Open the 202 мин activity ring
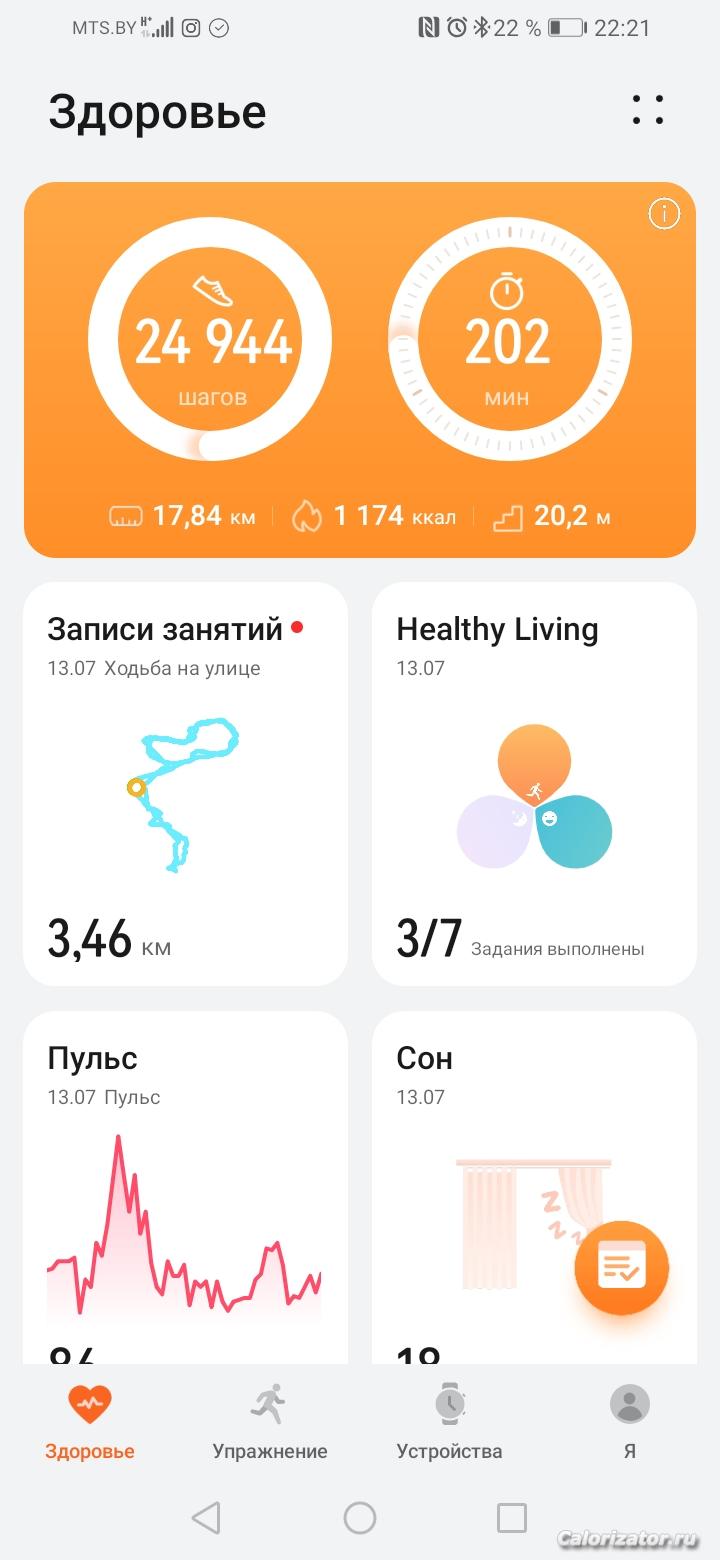This screenshot has height=1560, width=720. 509,340
